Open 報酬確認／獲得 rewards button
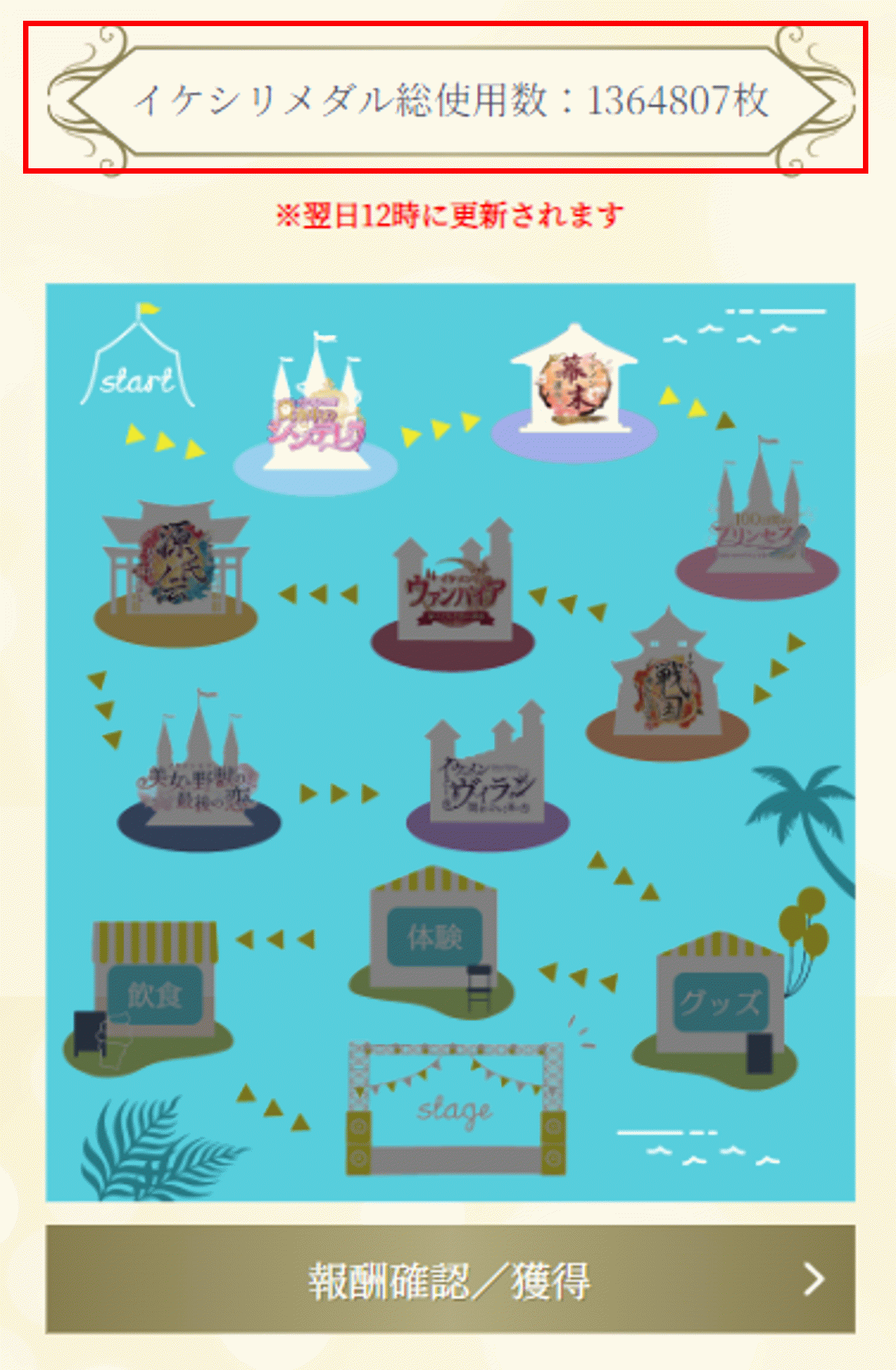 [450, 1279]
